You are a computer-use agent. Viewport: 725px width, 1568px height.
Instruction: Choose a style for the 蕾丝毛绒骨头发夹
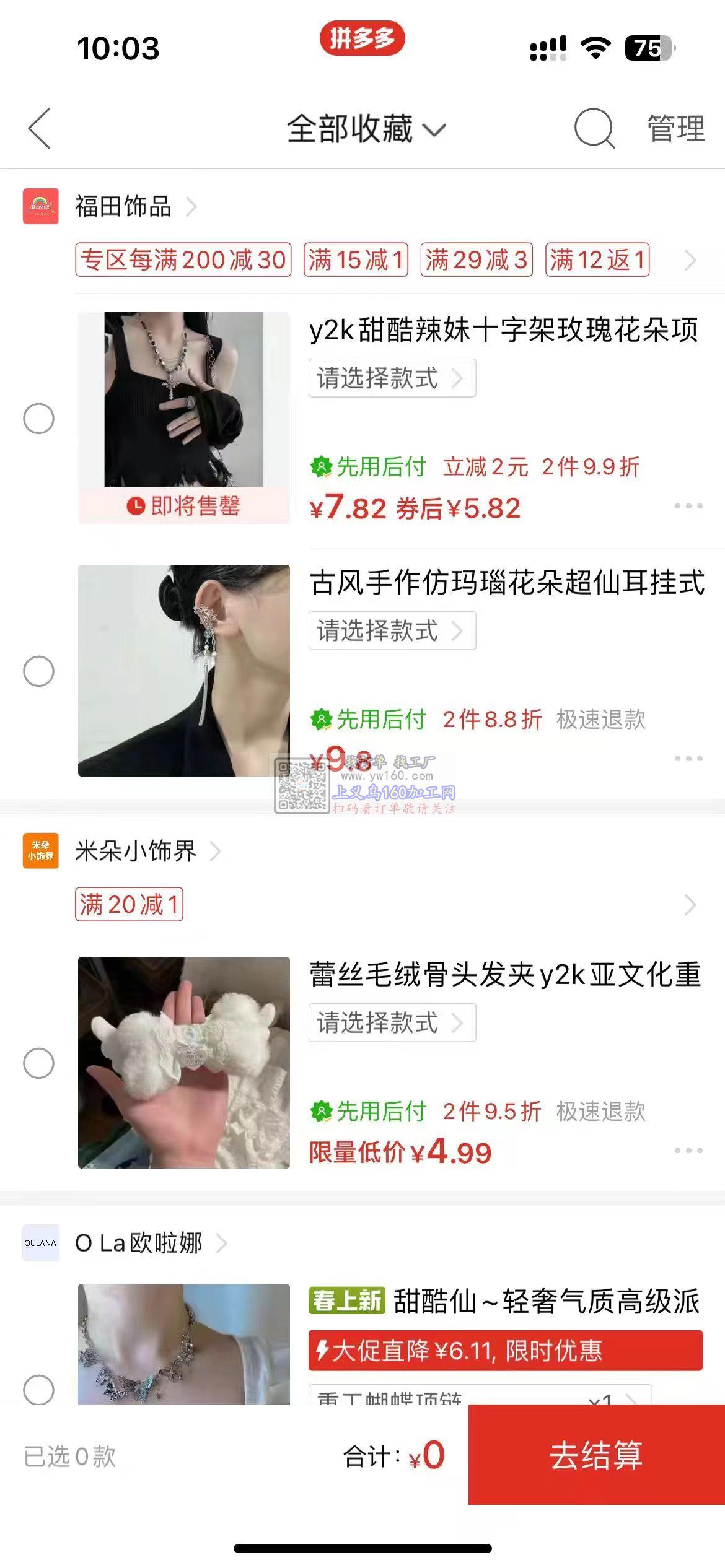(x=392, y=1022)
